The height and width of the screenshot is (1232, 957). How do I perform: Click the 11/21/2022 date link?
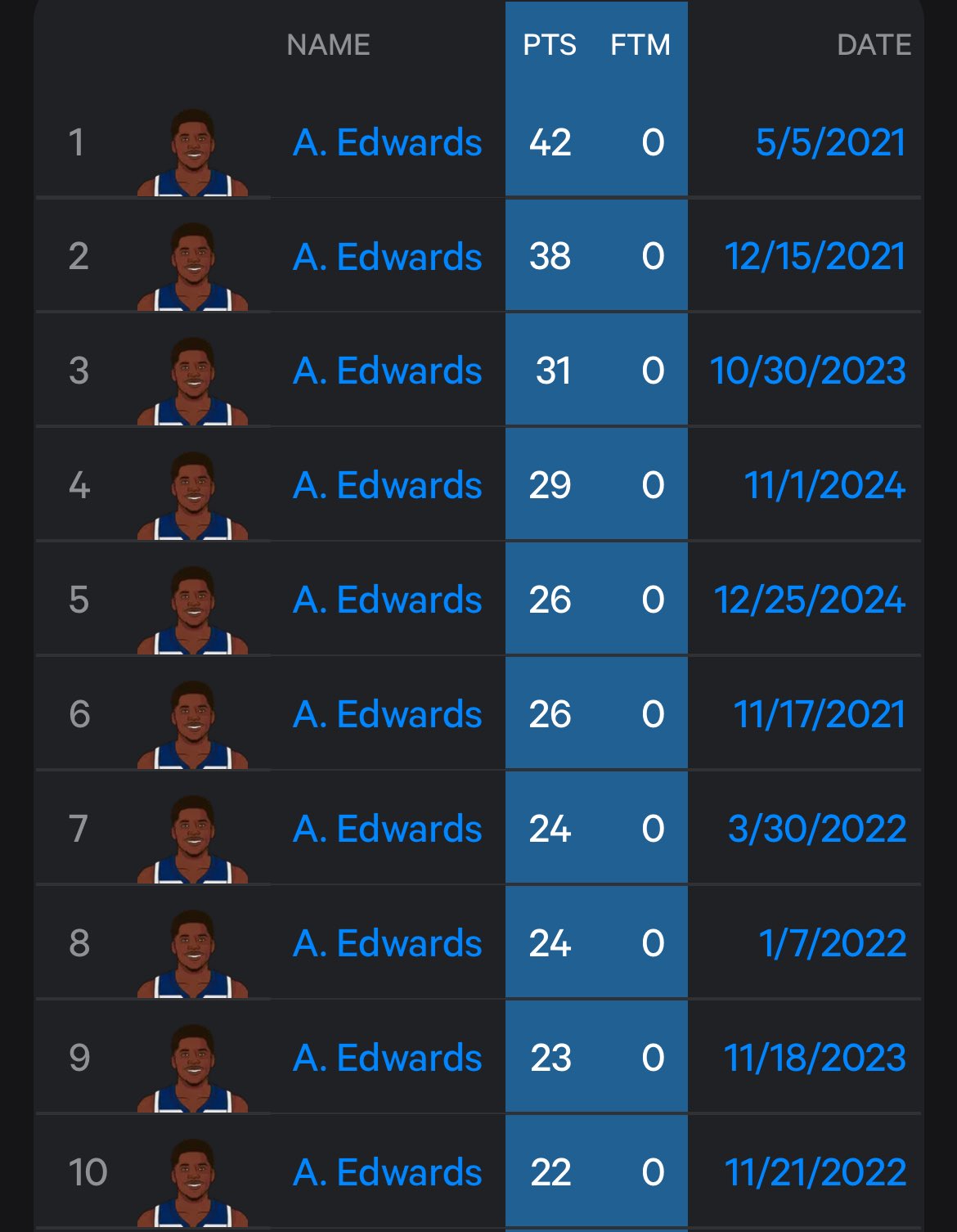[815, 1171]
